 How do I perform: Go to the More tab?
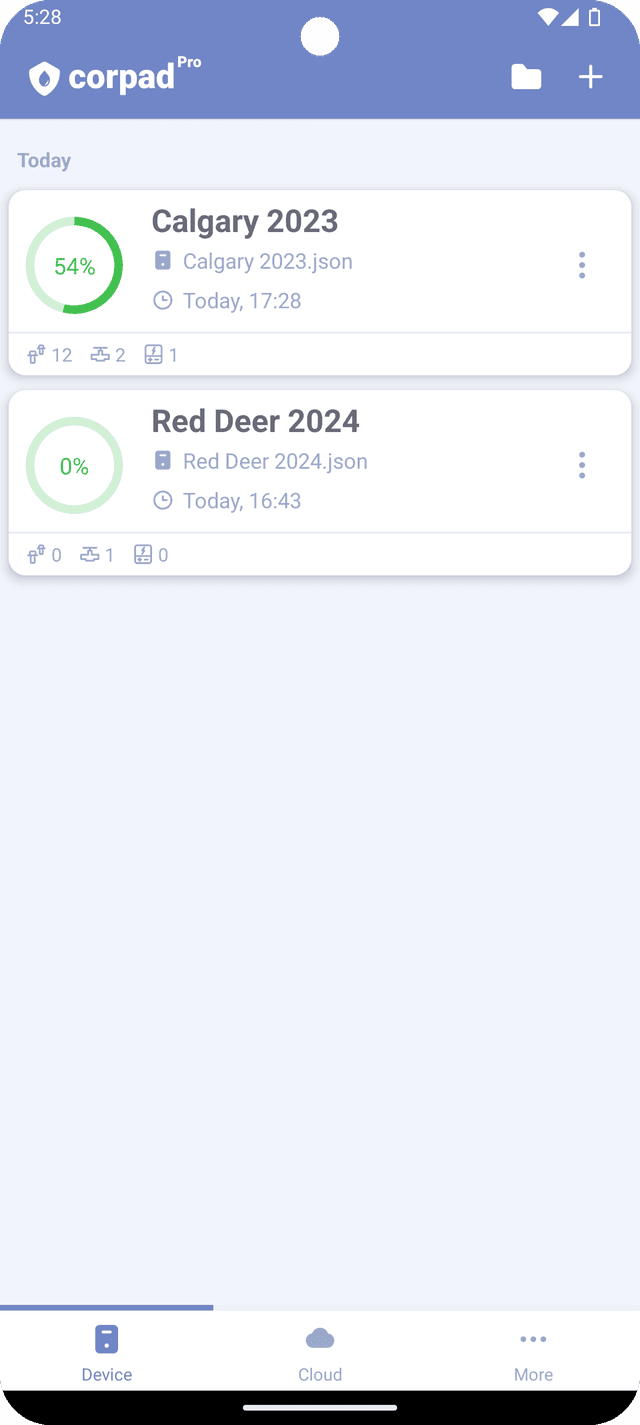click(x=533, y=1352)
